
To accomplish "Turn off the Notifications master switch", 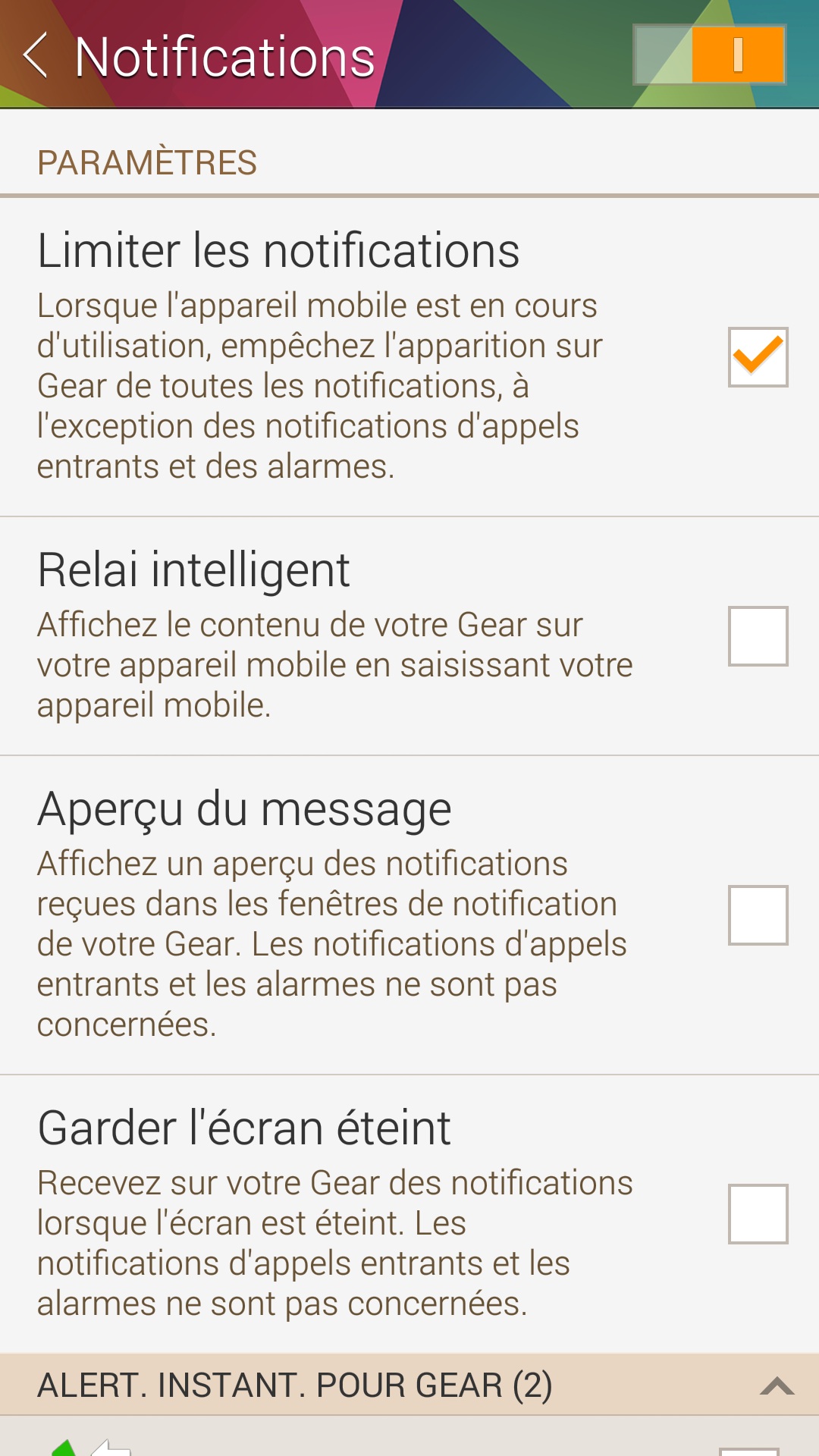I will point(709,55).
